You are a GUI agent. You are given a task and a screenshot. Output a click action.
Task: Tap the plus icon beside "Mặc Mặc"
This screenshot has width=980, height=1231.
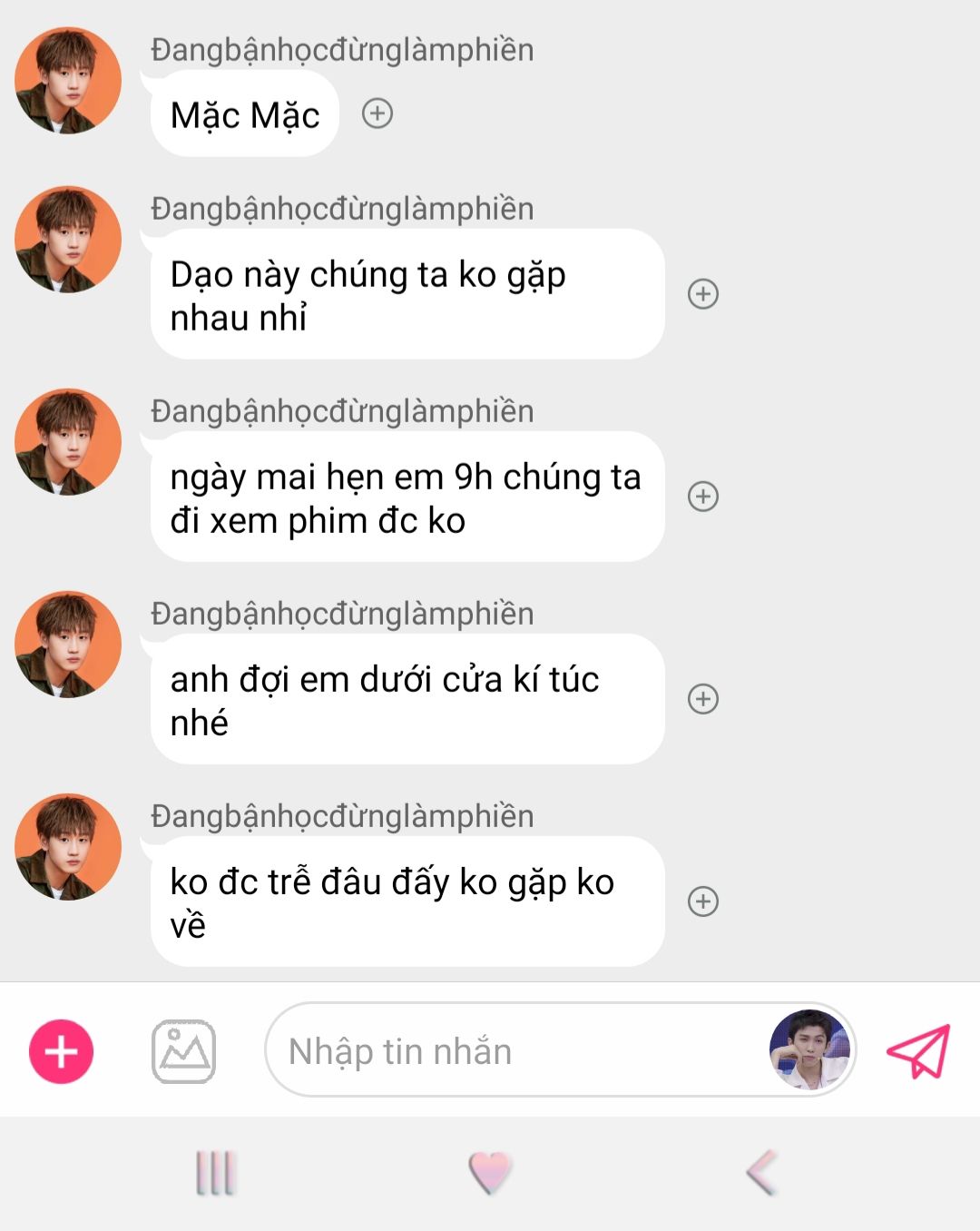pos(377,113)
